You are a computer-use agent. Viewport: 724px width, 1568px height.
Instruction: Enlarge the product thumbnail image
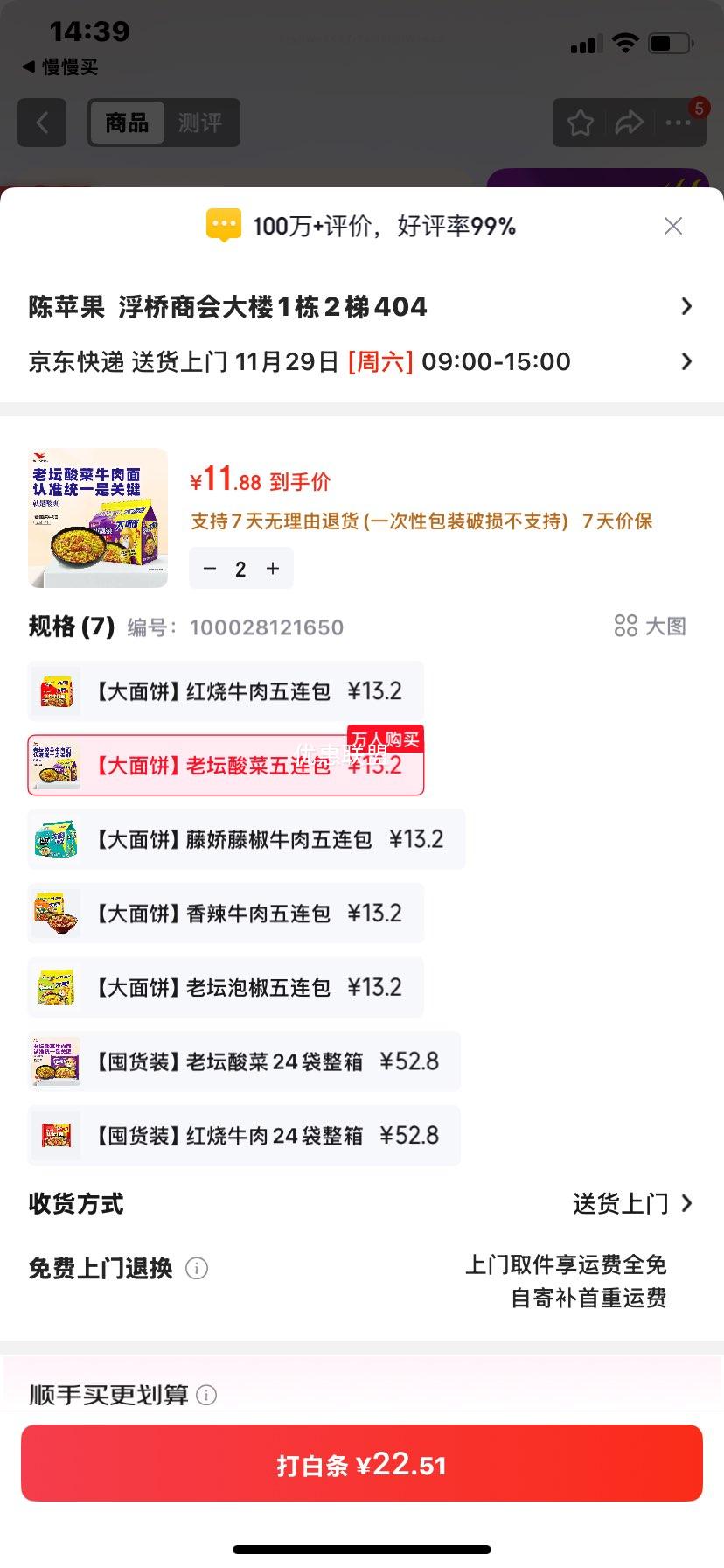98,518
